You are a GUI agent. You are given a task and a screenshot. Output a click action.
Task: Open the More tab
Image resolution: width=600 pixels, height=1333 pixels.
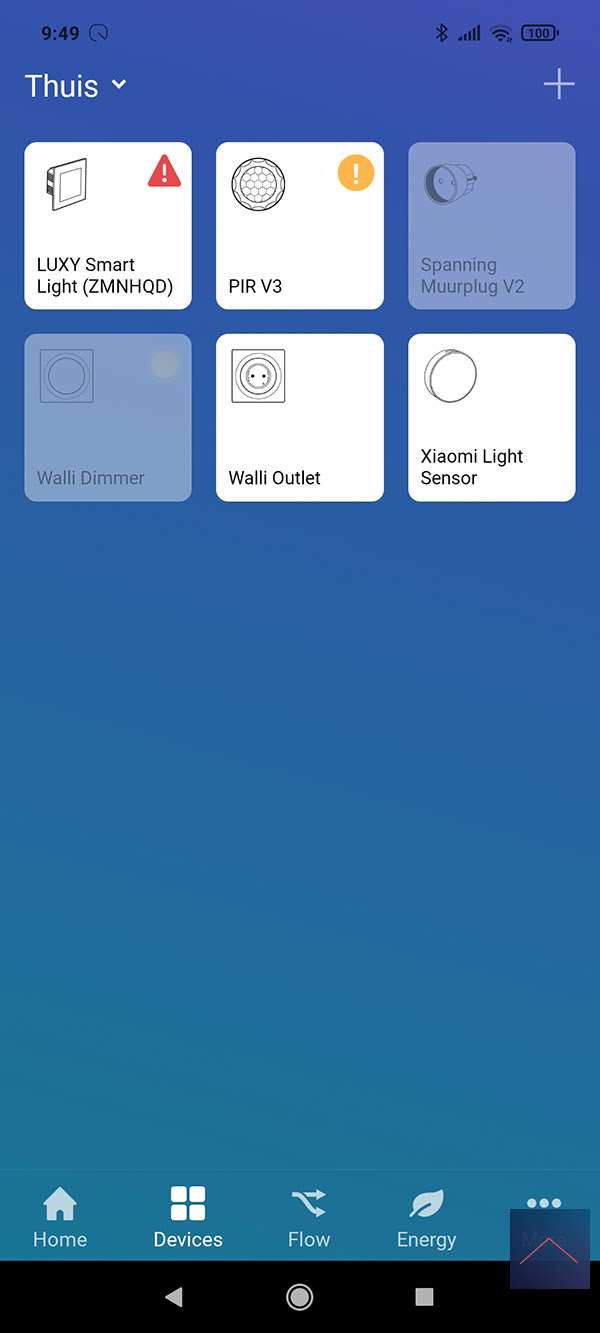pyautogui.click(x=544, y=1218)
